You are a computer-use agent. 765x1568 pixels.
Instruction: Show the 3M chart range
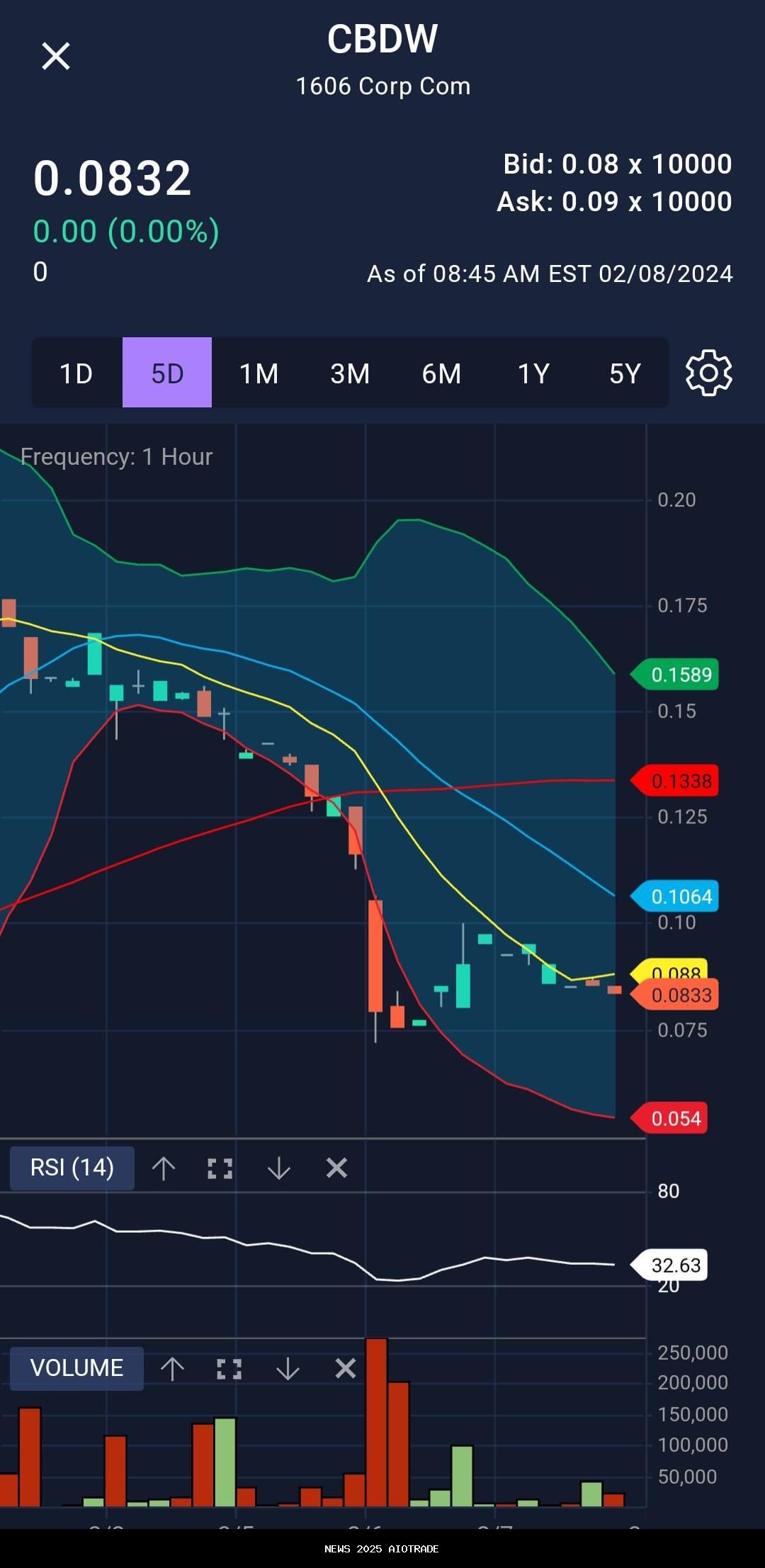tap(350, 373)
